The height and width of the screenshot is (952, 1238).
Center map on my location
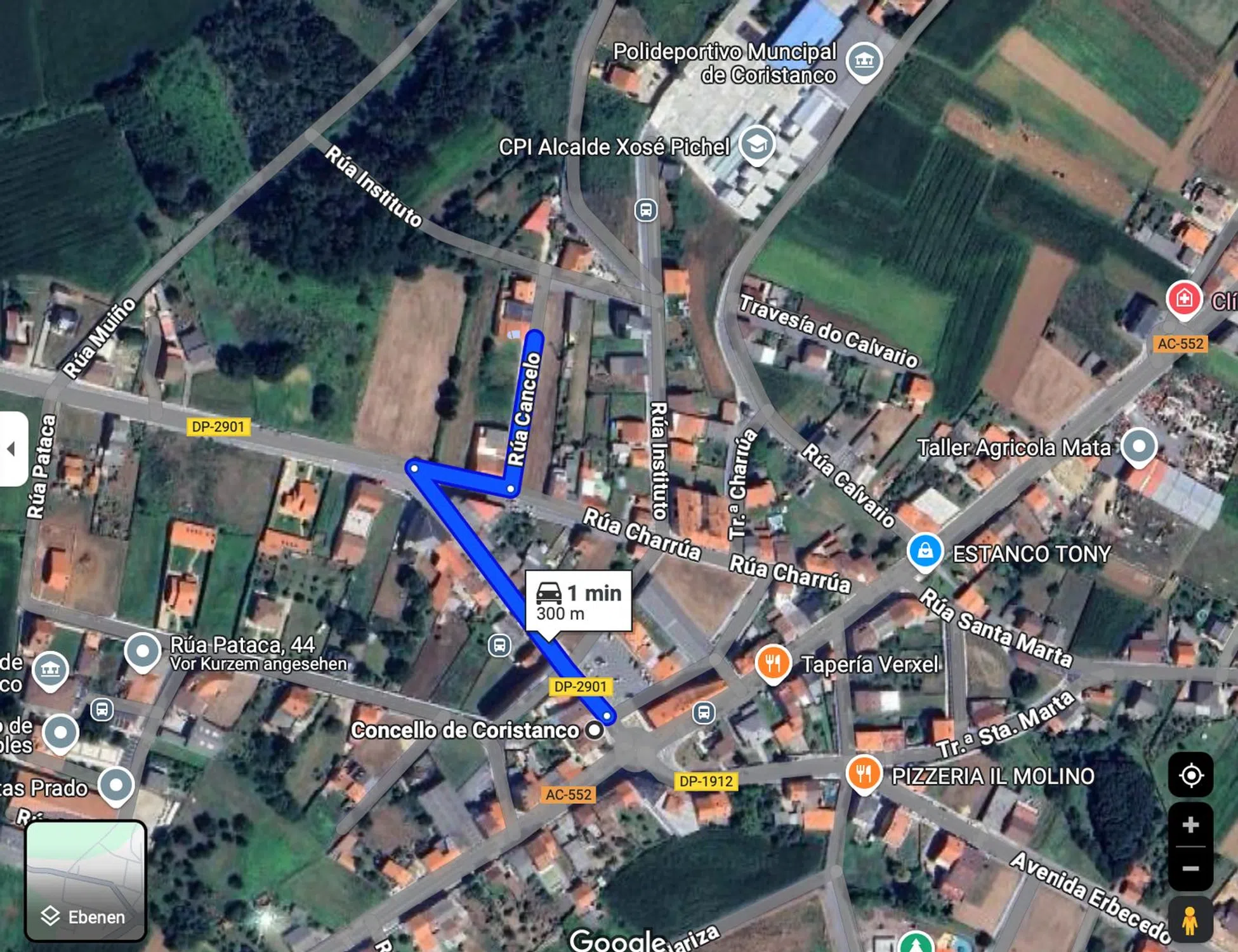[x=1190, y=775]
